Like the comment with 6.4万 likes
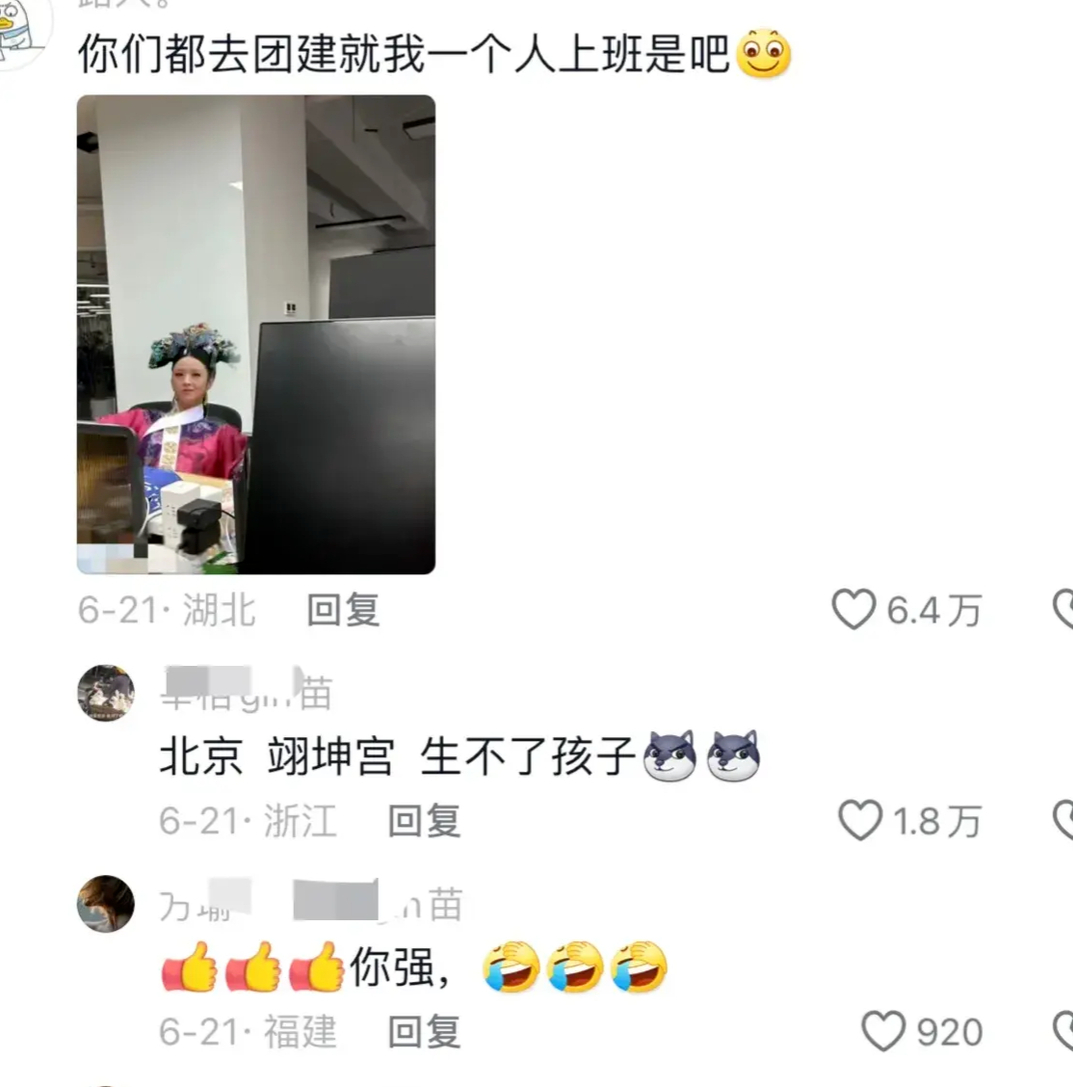Image resolution: width=1073 pixels, height=1087 pixels. tap(854, 609)
